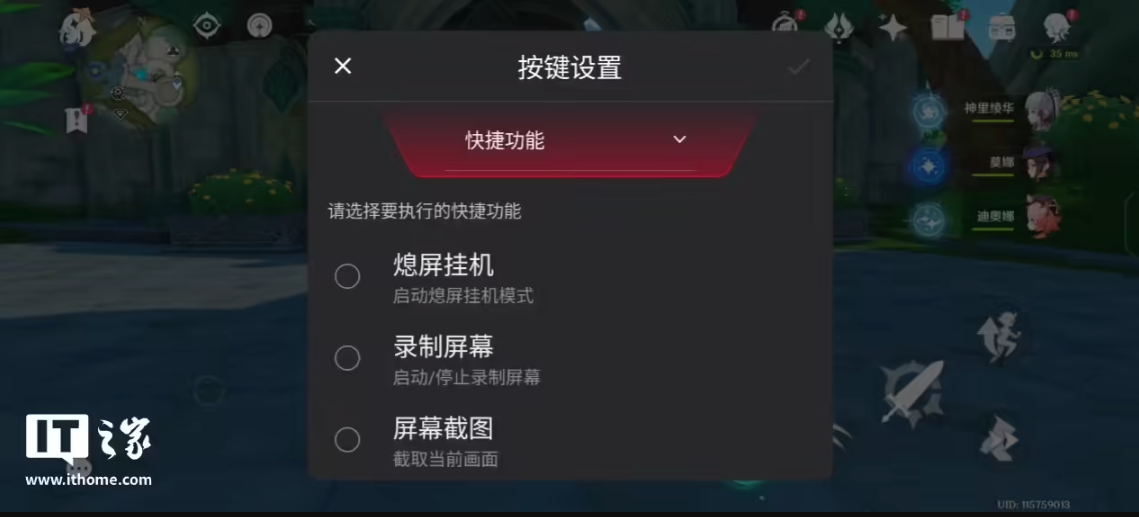Confirm key settings with the checkmark
The image size is (1139, 517).
point(797,67)
